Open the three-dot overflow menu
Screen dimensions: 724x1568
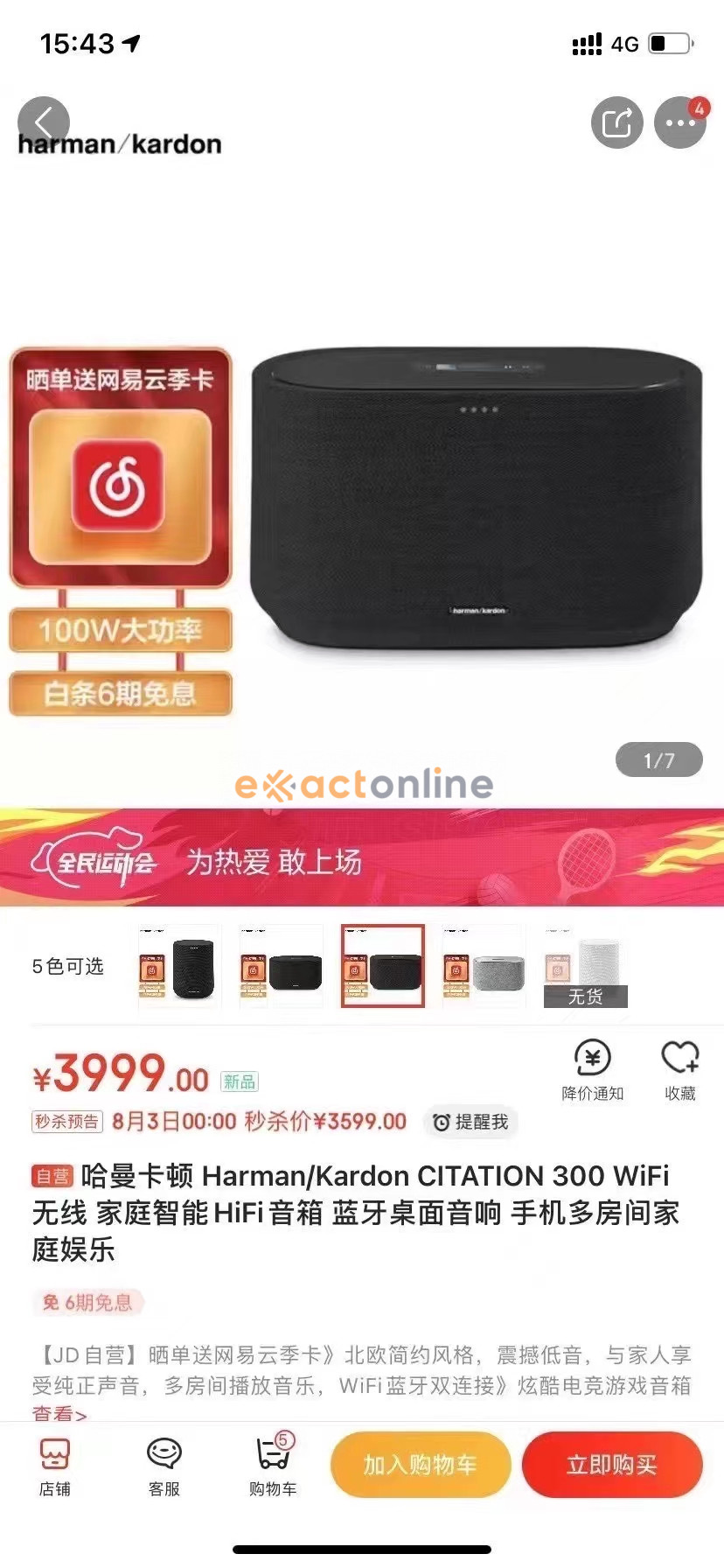pos(680,122)
